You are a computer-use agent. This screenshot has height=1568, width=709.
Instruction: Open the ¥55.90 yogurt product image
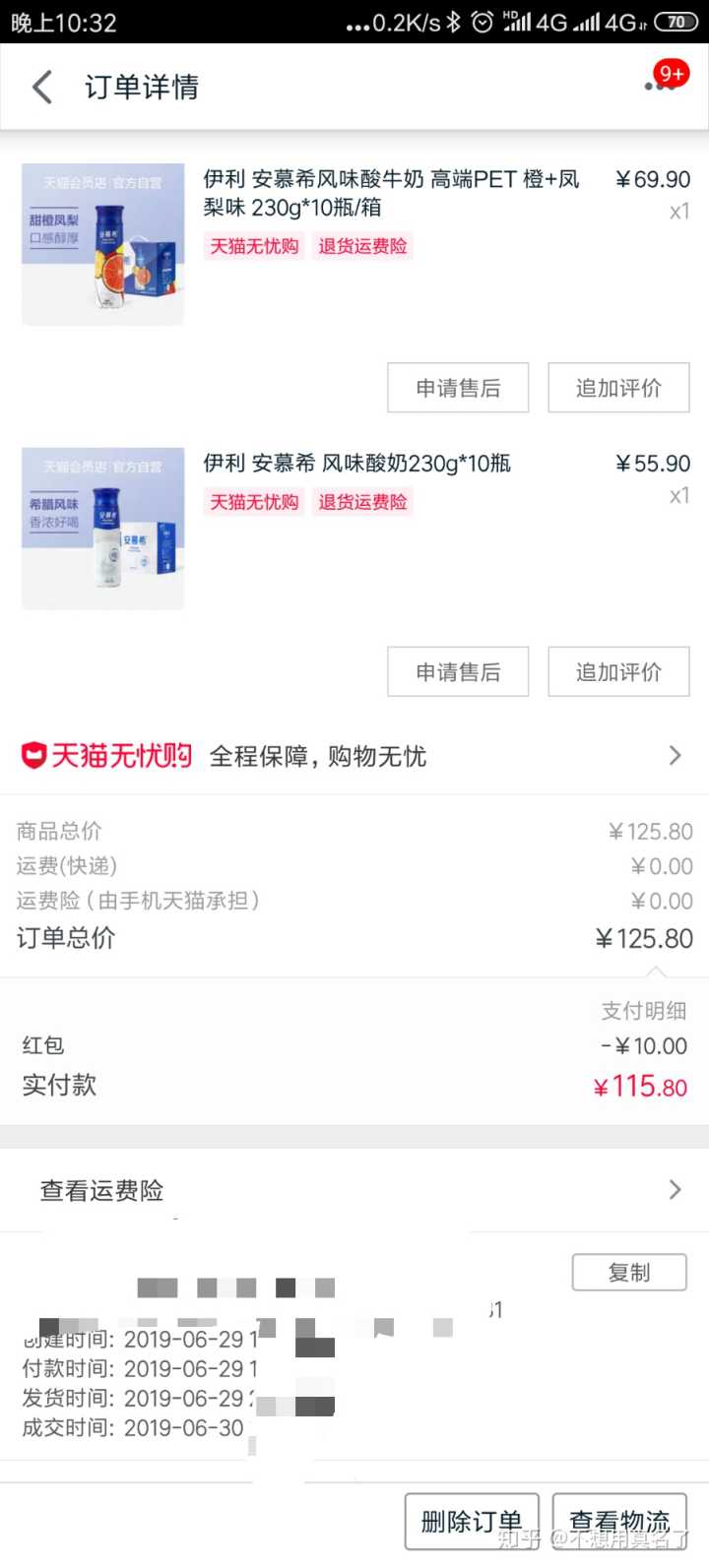[x=102, y=528]
